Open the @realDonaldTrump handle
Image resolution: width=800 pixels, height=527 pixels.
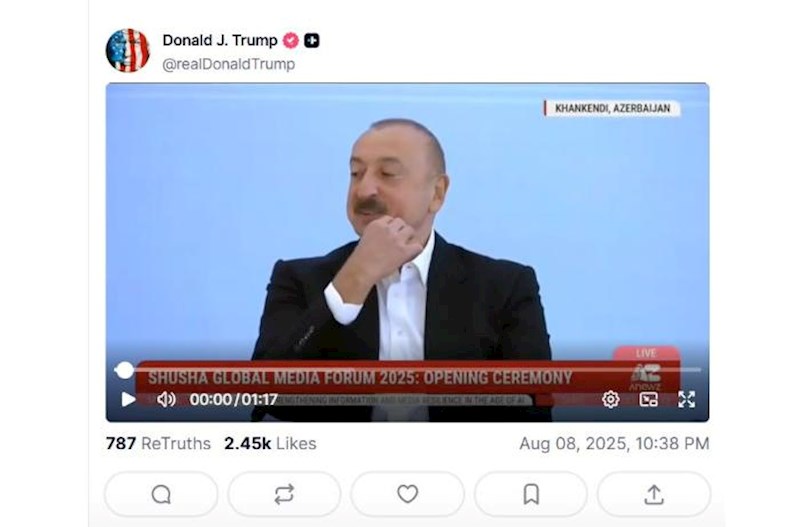pos(228,64)
